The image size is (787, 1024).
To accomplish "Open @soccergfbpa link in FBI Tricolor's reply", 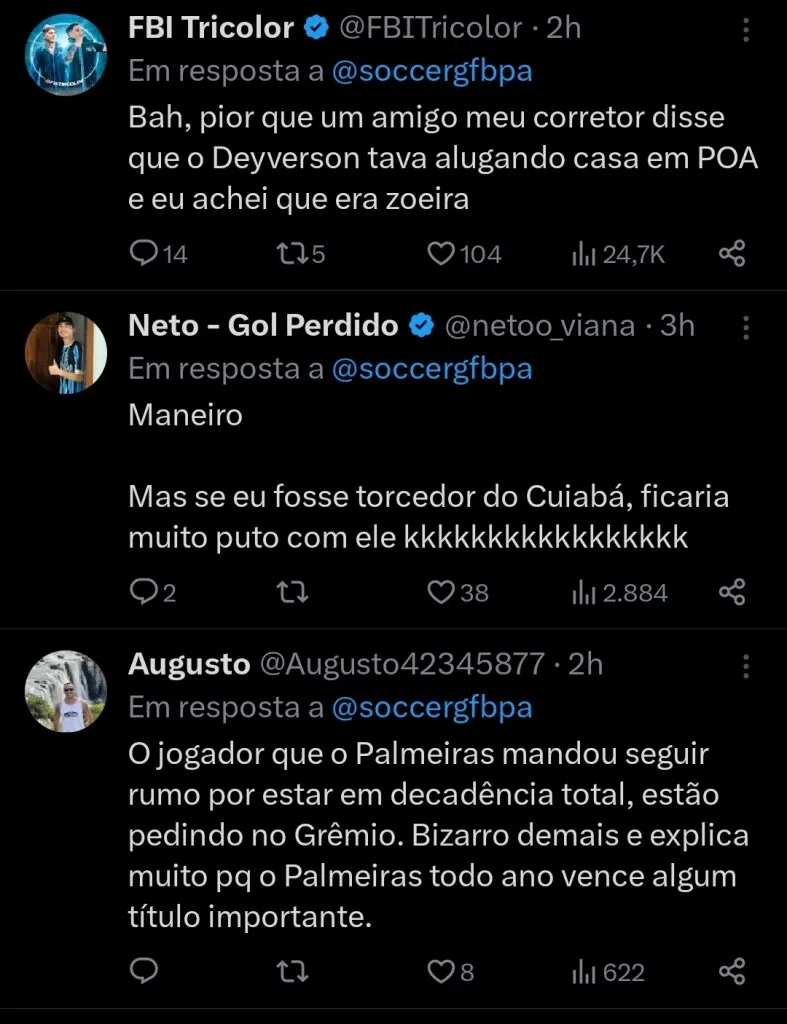I will pyautogui.click(x=434, y=71).
